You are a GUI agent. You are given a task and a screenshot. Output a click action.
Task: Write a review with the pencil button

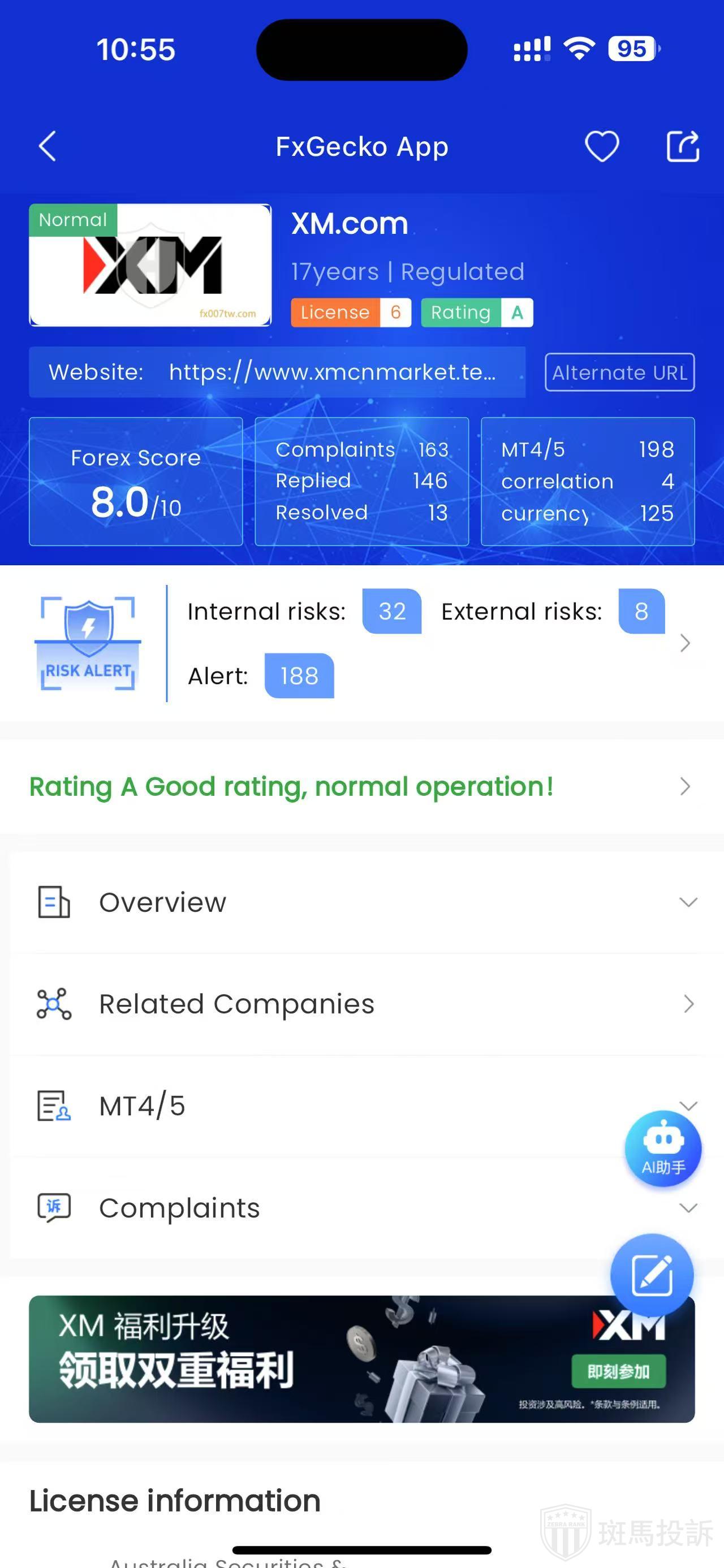(x=652, y=1275)
